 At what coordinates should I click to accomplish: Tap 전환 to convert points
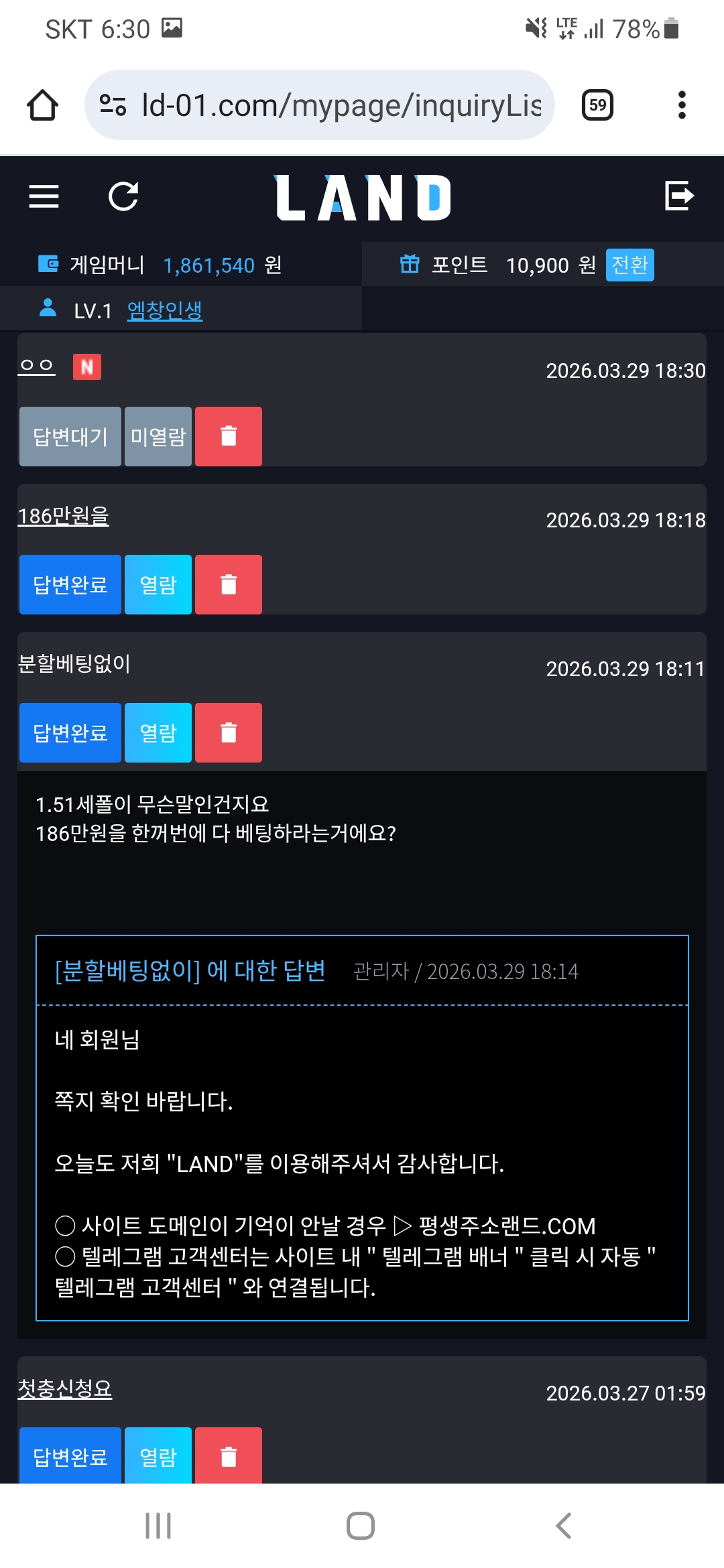[629, 265]
